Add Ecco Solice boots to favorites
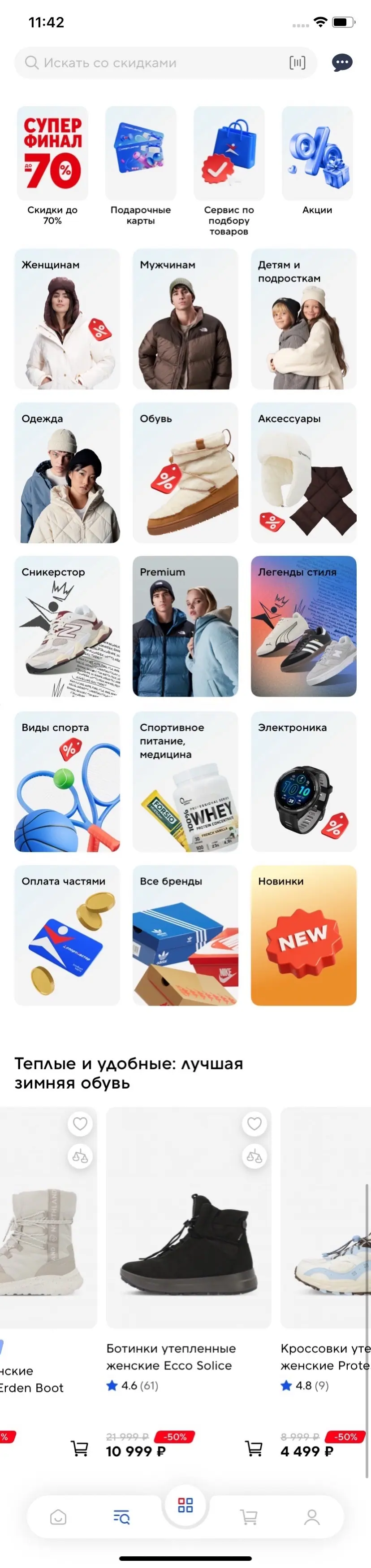Viewport: 371px width, 1568px height. pyautogui.click(x=254, y=1124)
